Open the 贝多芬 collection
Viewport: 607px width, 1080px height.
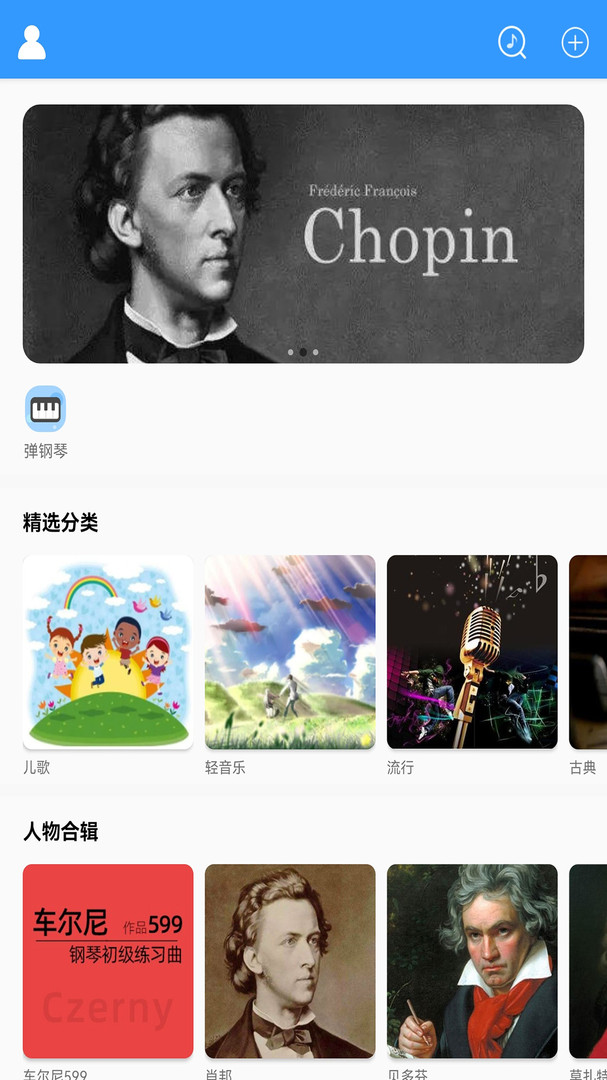(472, 961)
